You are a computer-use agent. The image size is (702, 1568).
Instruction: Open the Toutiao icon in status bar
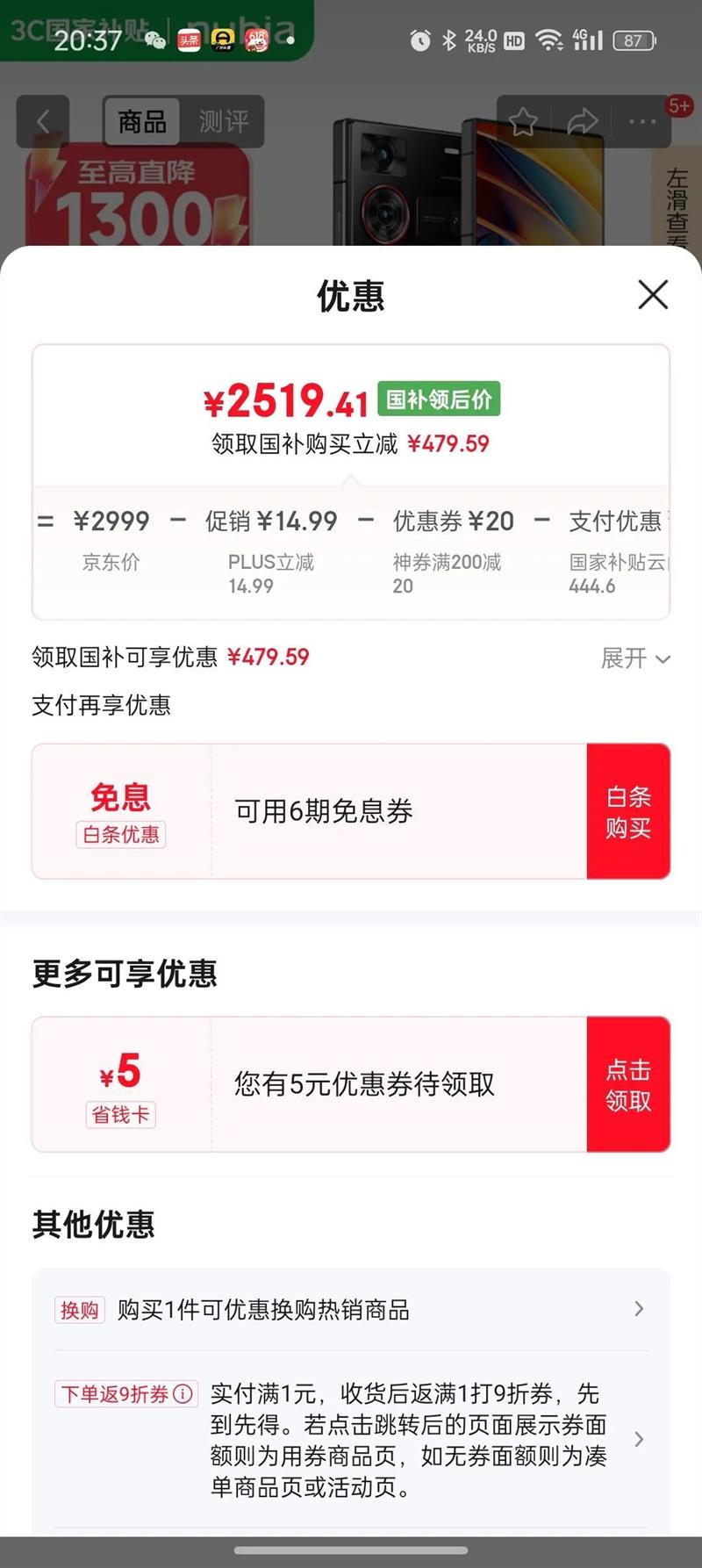point(191,39)
